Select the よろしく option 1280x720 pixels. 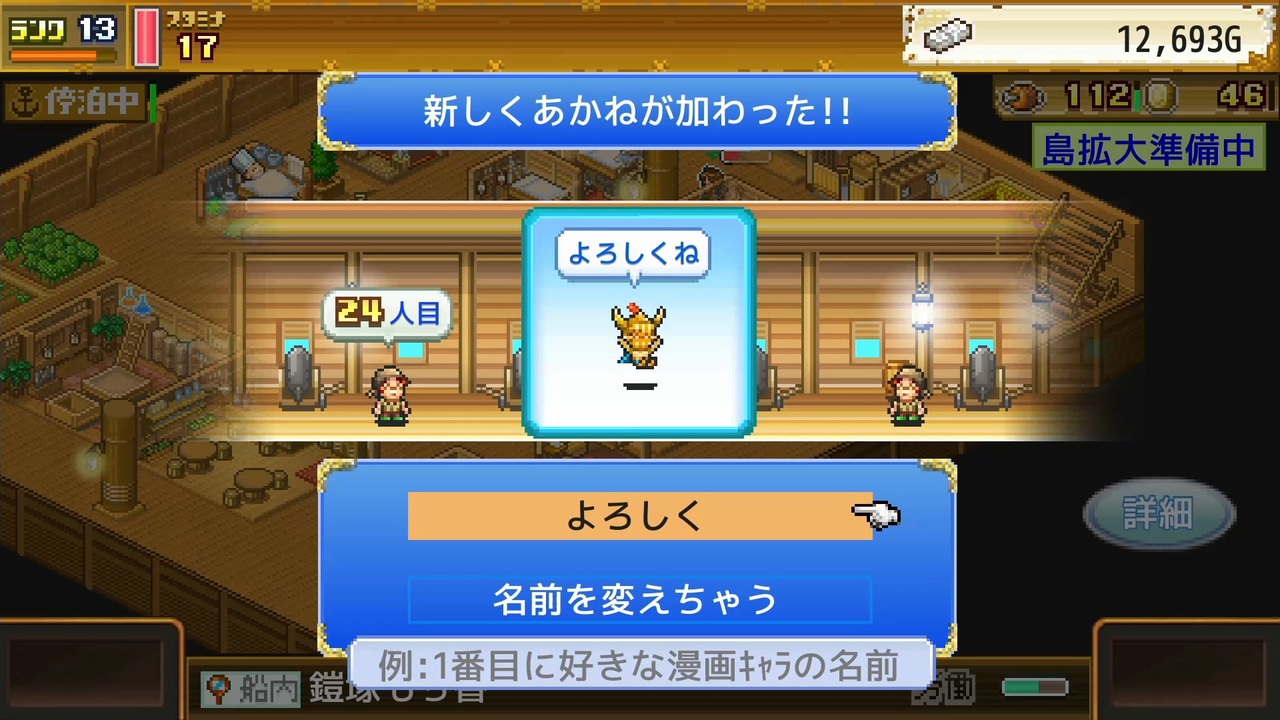point(638,516)
